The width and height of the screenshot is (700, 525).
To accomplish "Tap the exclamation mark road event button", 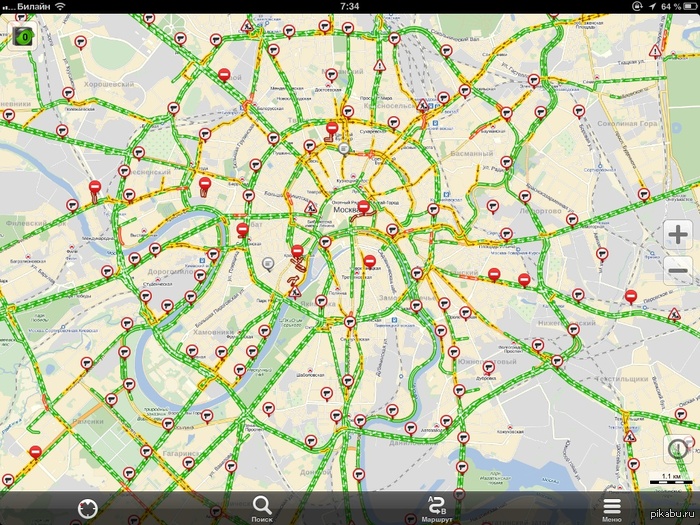I will pyautogui.click(x=677, y=450).
